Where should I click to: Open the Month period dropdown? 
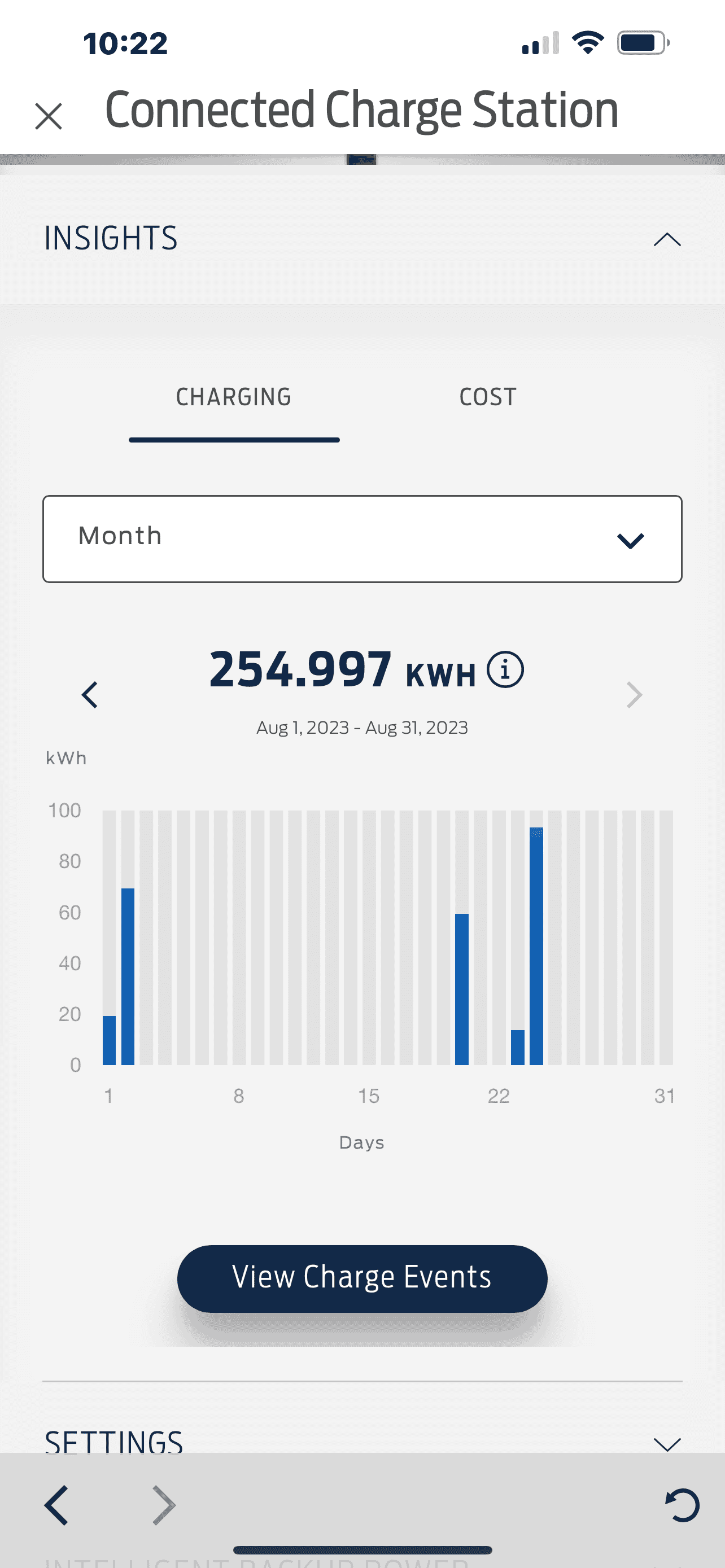click(362, 538)
